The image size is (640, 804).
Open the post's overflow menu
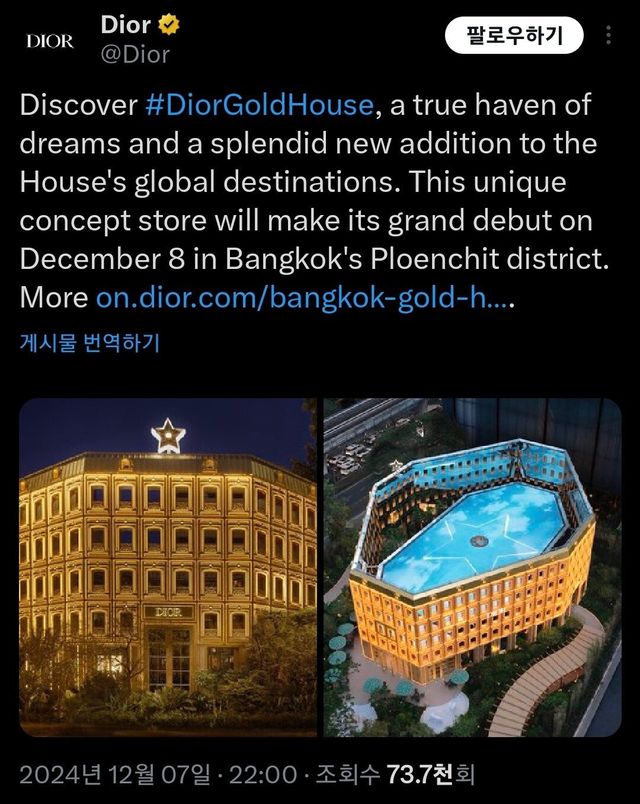pos(608,36)
